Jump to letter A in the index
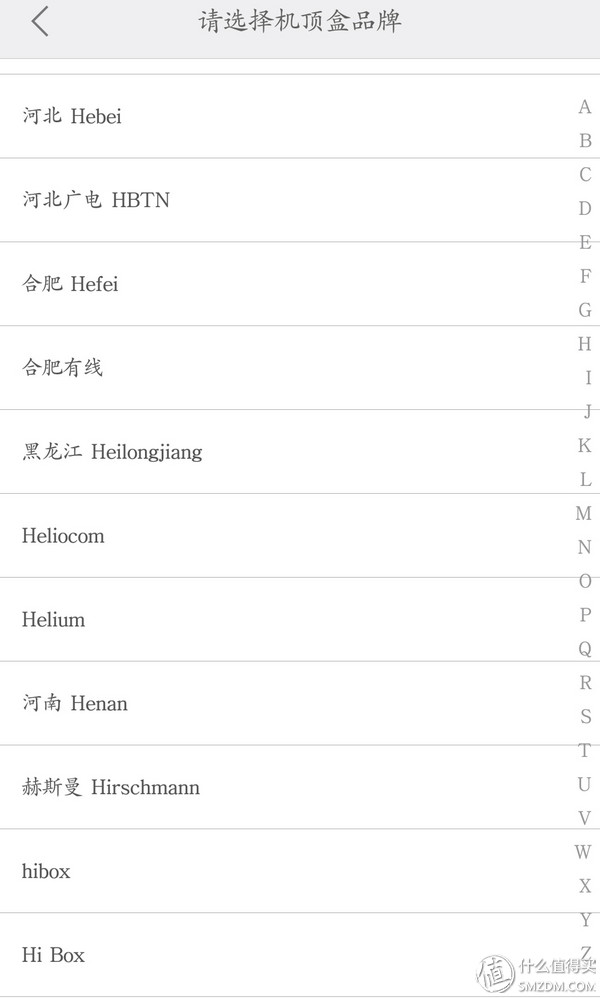Viewport: 600px width, 998px height. pos(585,107)
